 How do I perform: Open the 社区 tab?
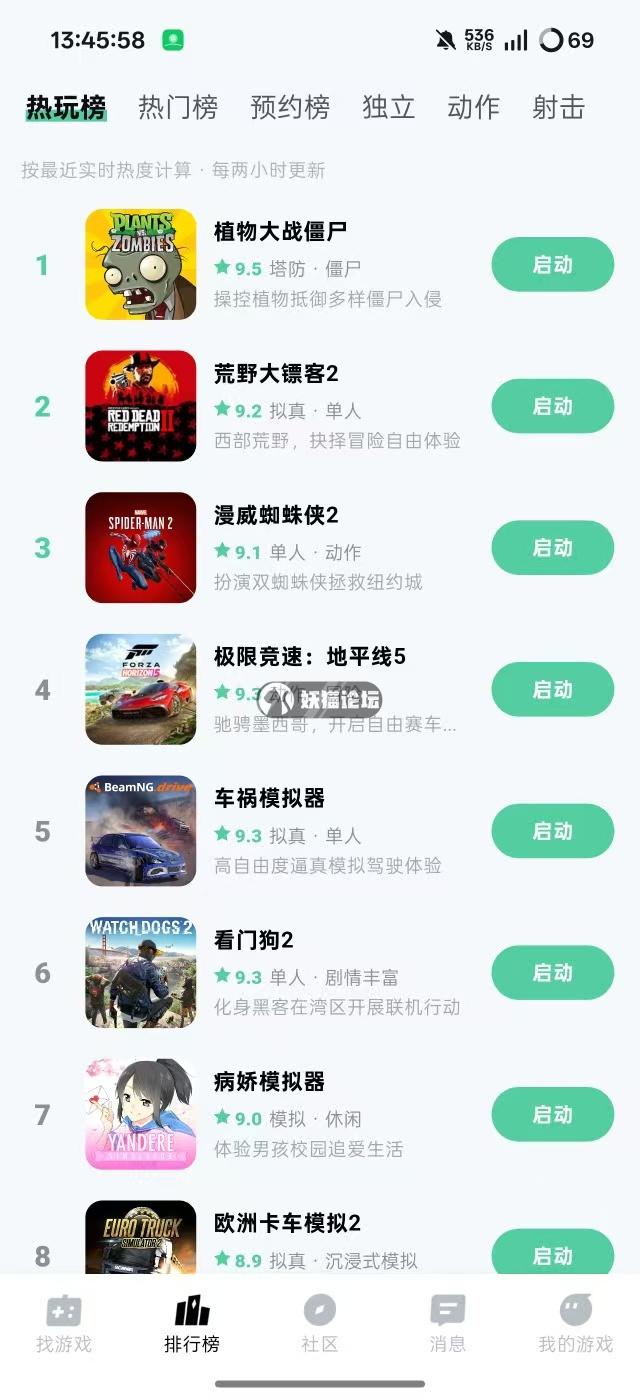click(x=320, y=1323)
